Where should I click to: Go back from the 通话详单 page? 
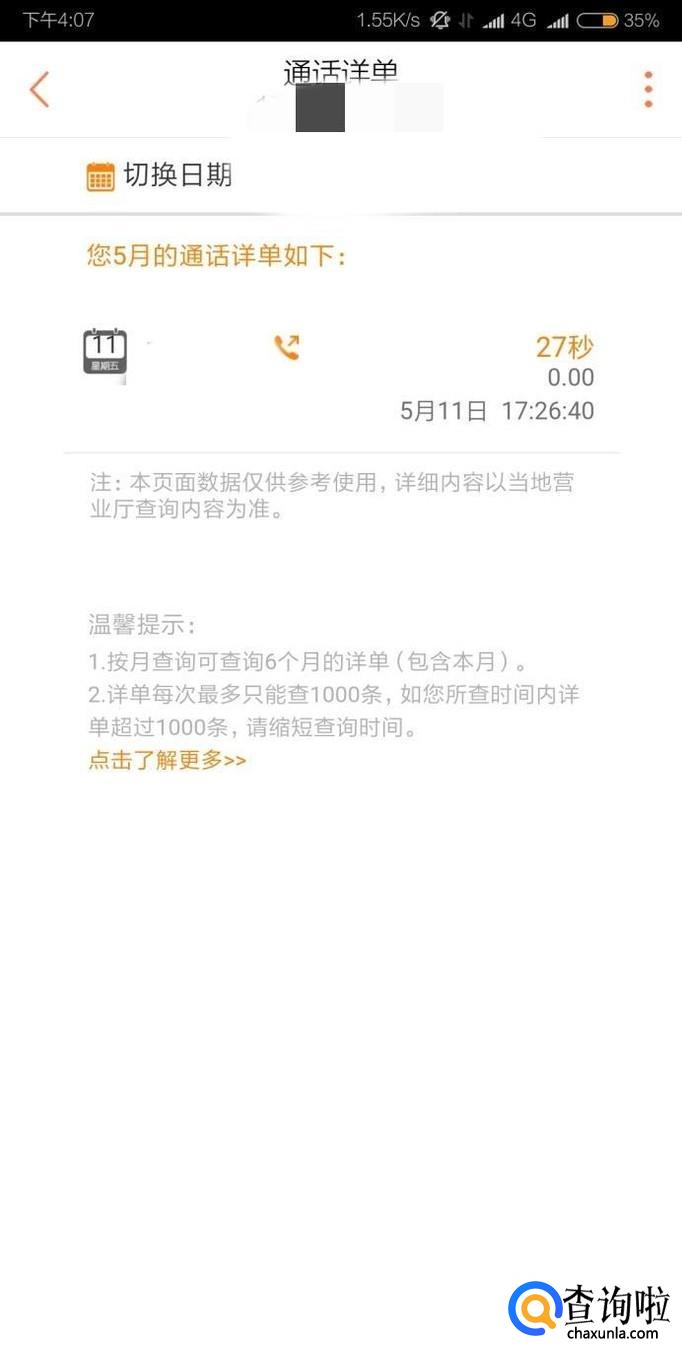click(39, 90)
